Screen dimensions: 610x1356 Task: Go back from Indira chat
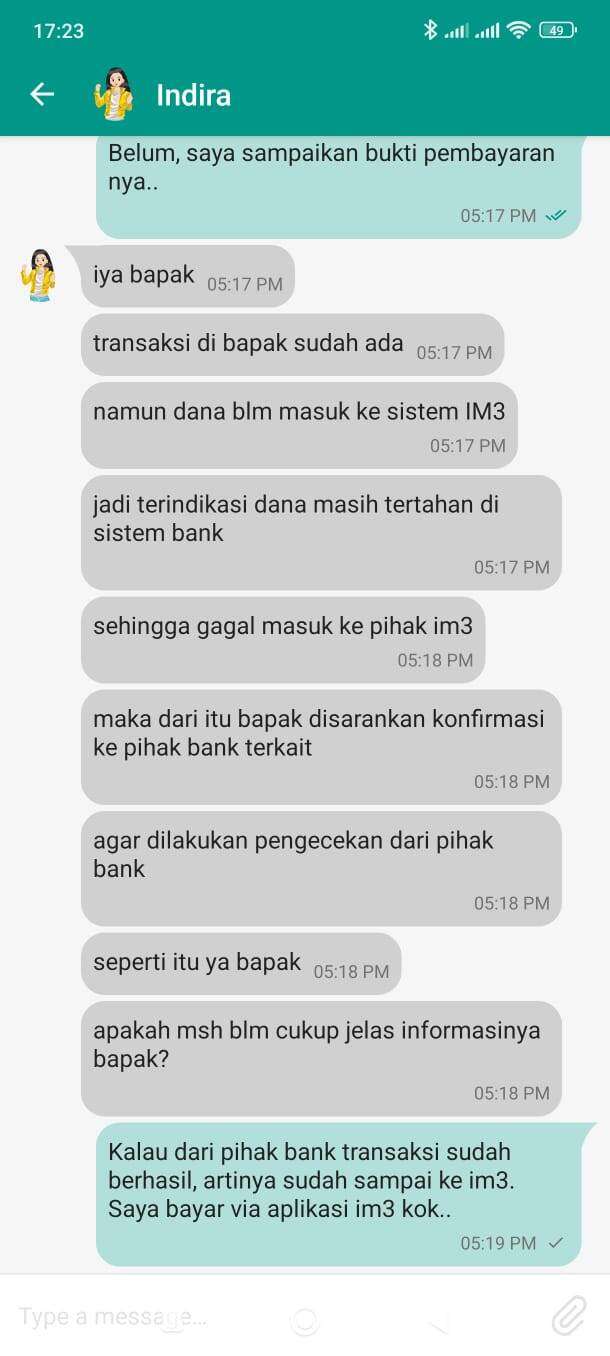pos(42,95)
